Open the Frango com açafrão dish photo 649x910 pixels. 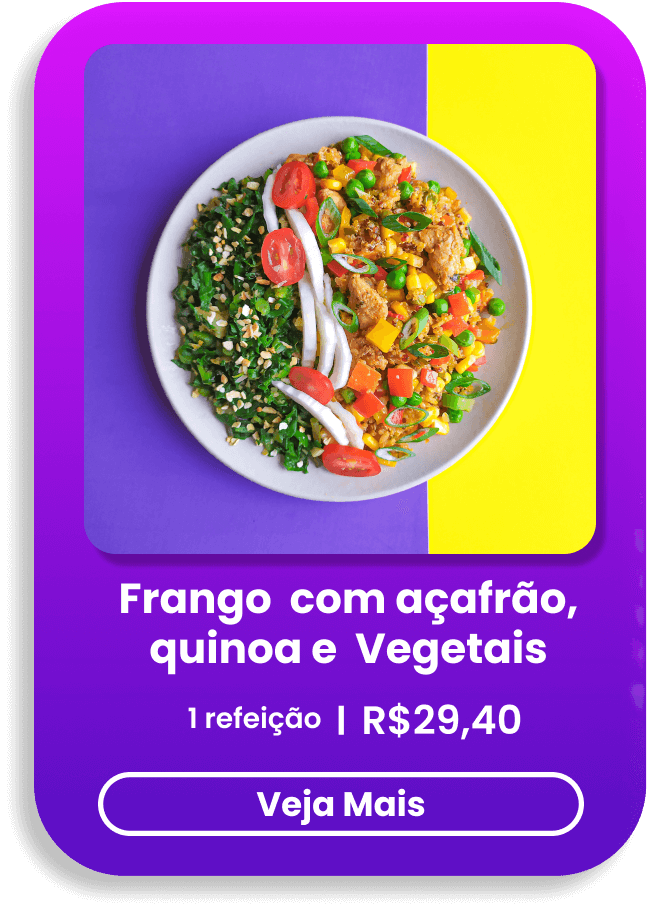click(x=340, y=299)
